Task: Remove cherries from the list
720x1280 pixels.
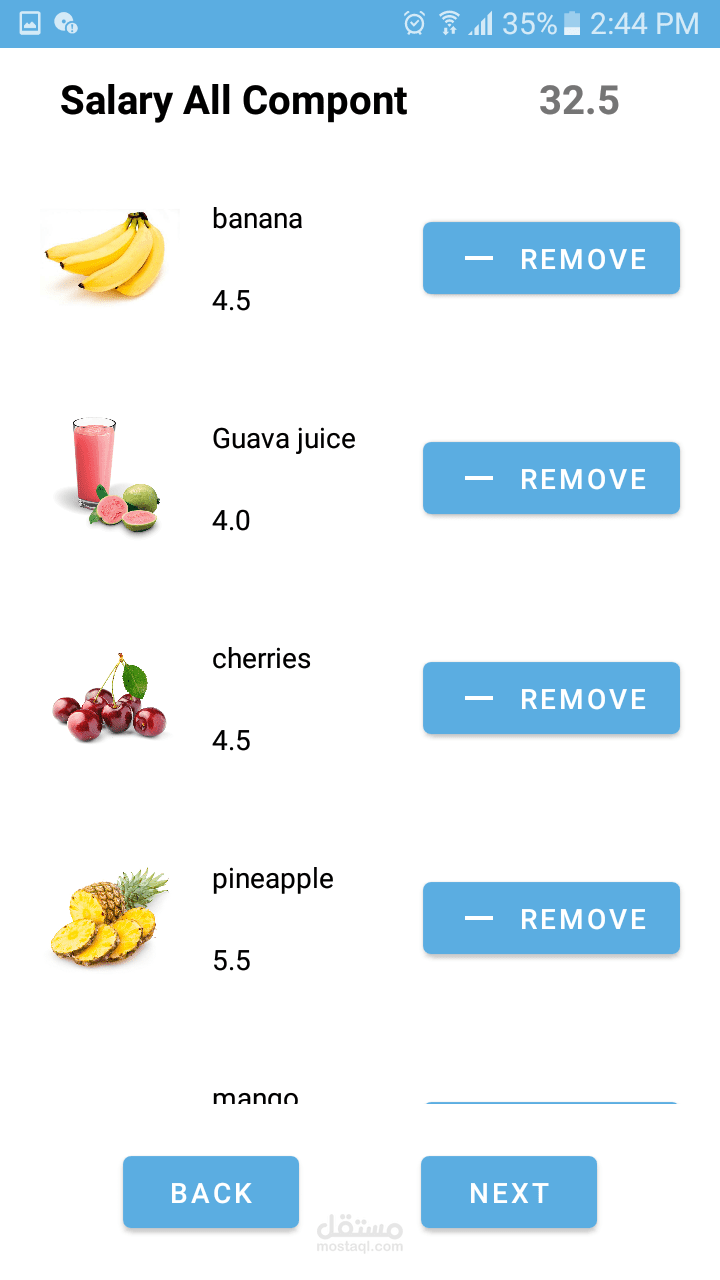Action: tap(551, 698)
